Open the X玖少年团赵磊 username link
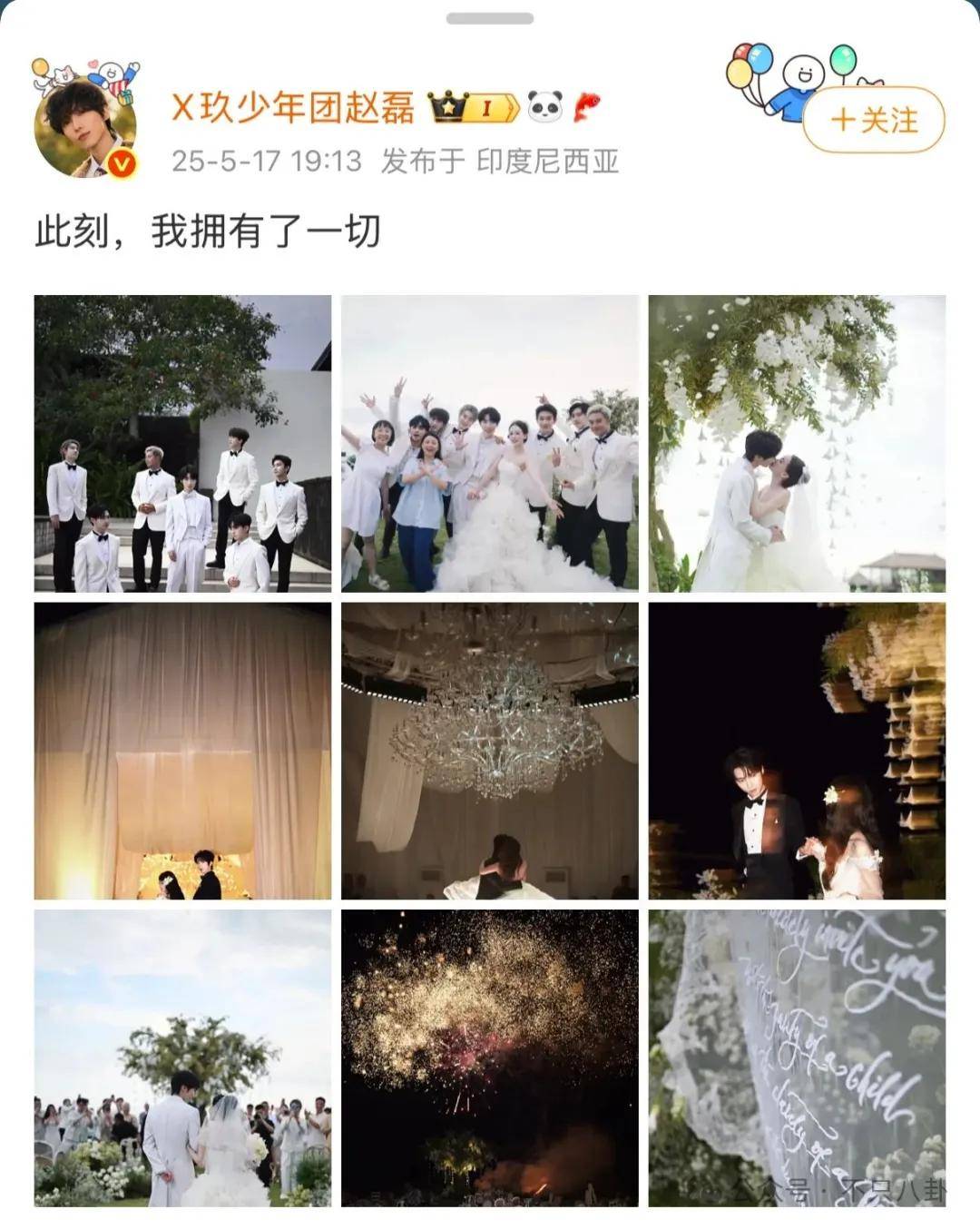 [293, 108]
